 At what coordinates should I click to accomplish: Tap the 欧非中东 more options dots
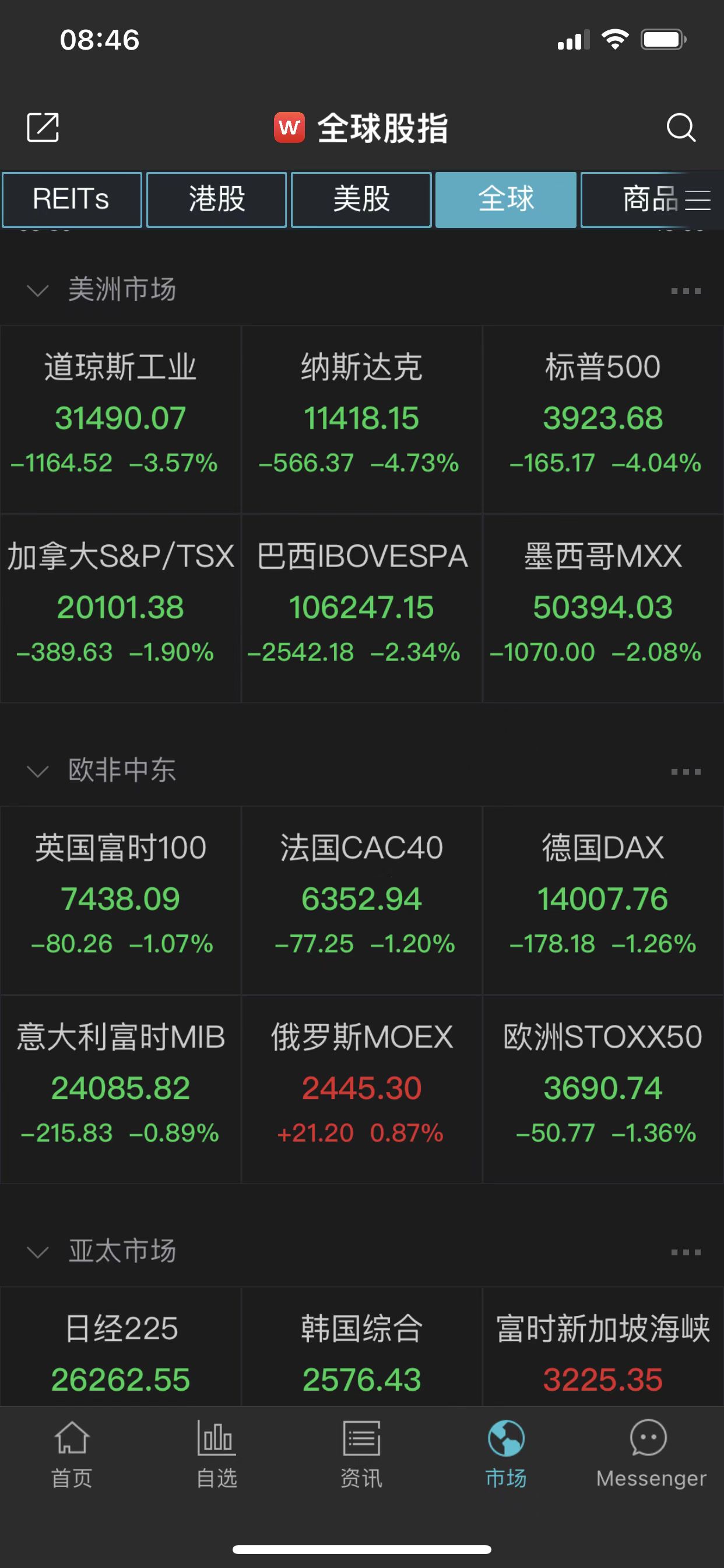tap(686, 771)
